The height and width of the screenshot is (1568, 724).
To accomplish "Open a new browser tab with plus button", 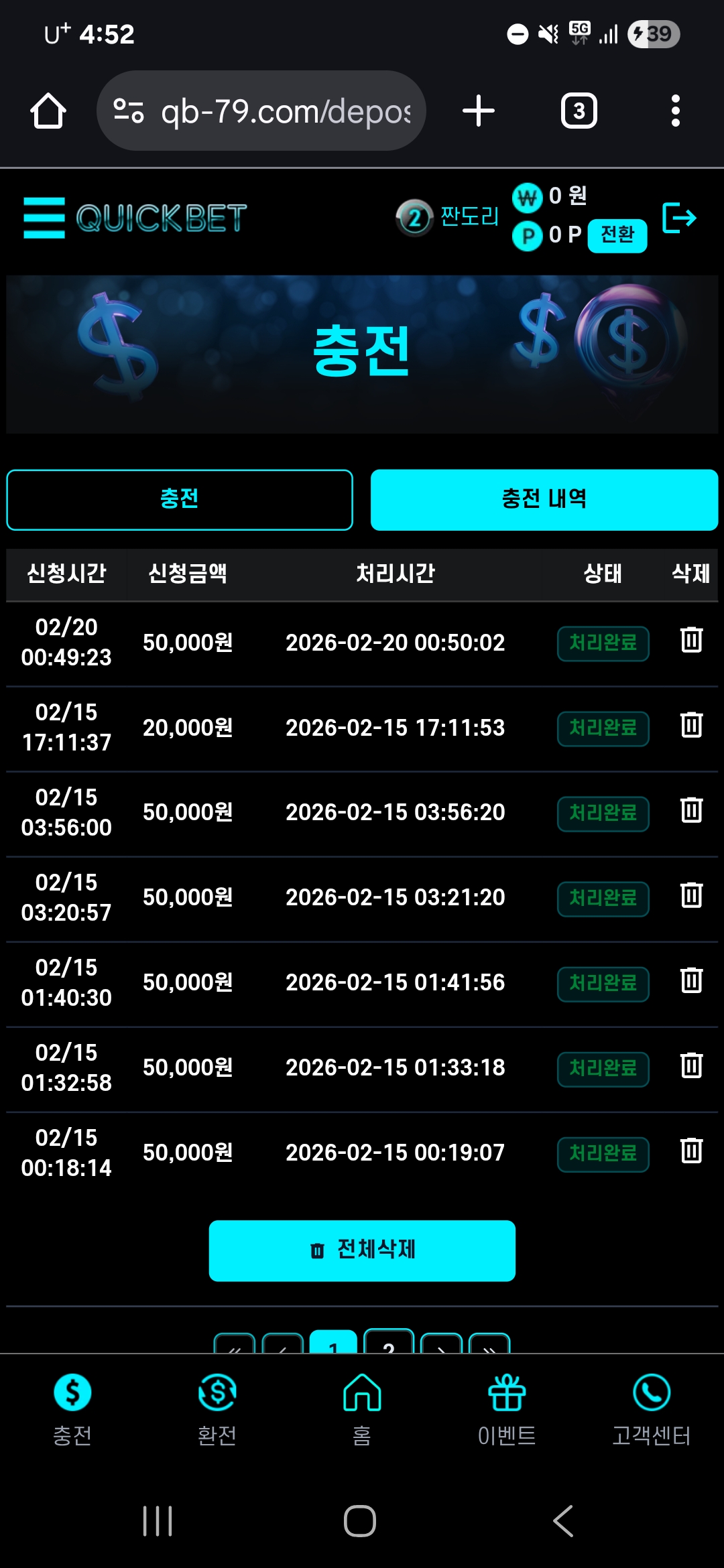I will click(479, 110).
